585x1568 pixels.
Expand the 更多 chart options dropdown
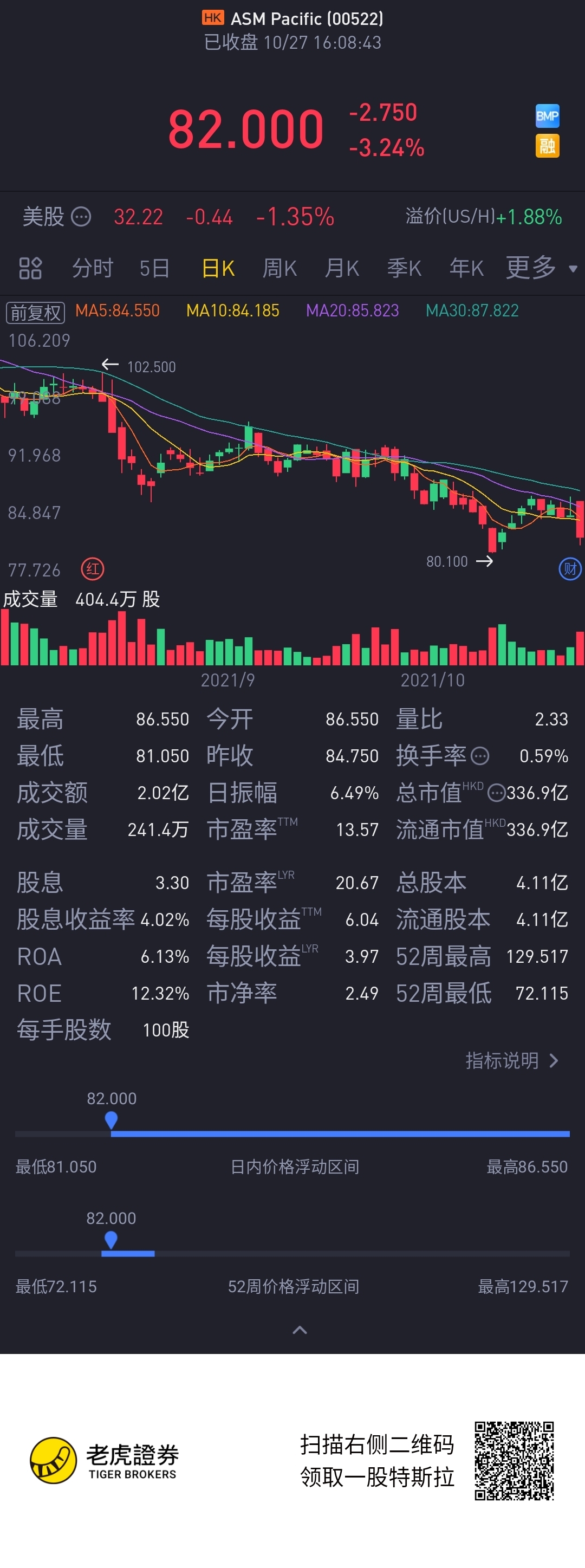point(541,268)
